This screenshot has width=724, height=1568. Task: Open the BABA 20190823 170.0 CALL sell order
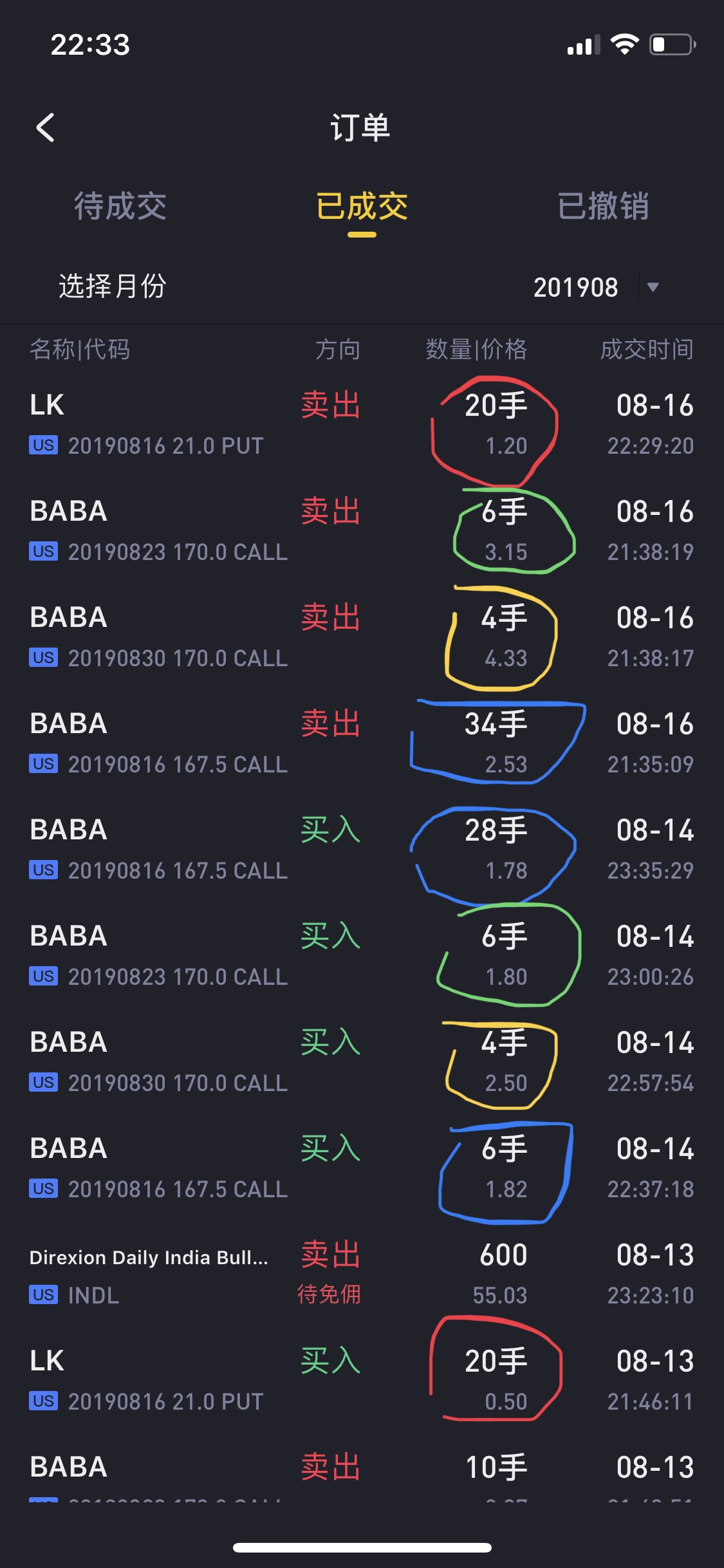coord(362,531)
